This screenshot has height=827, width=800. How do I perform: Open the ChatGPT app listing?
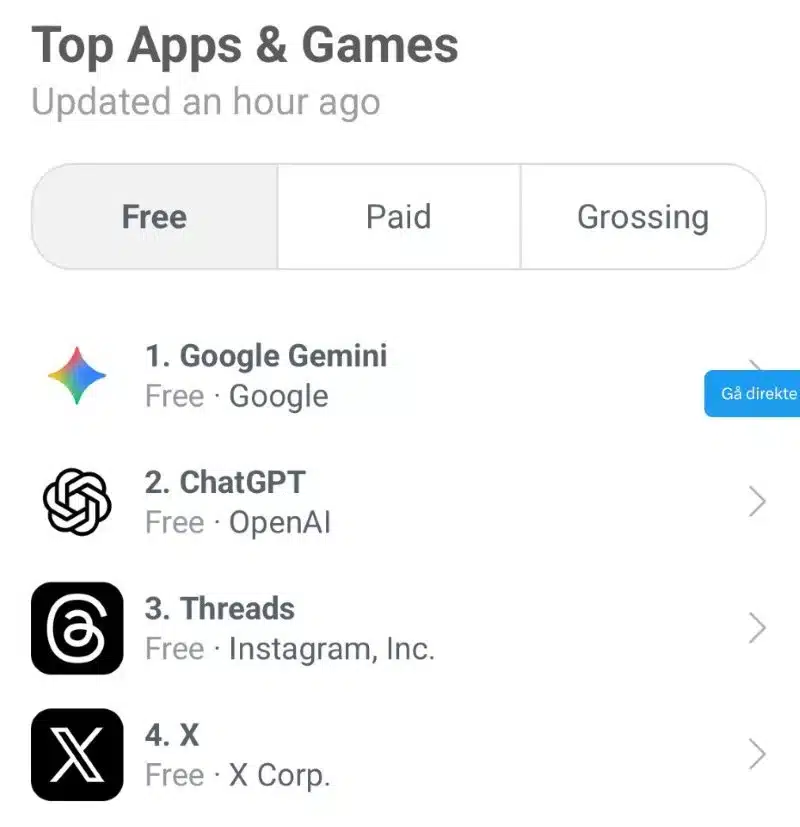(x=236, y=502)
